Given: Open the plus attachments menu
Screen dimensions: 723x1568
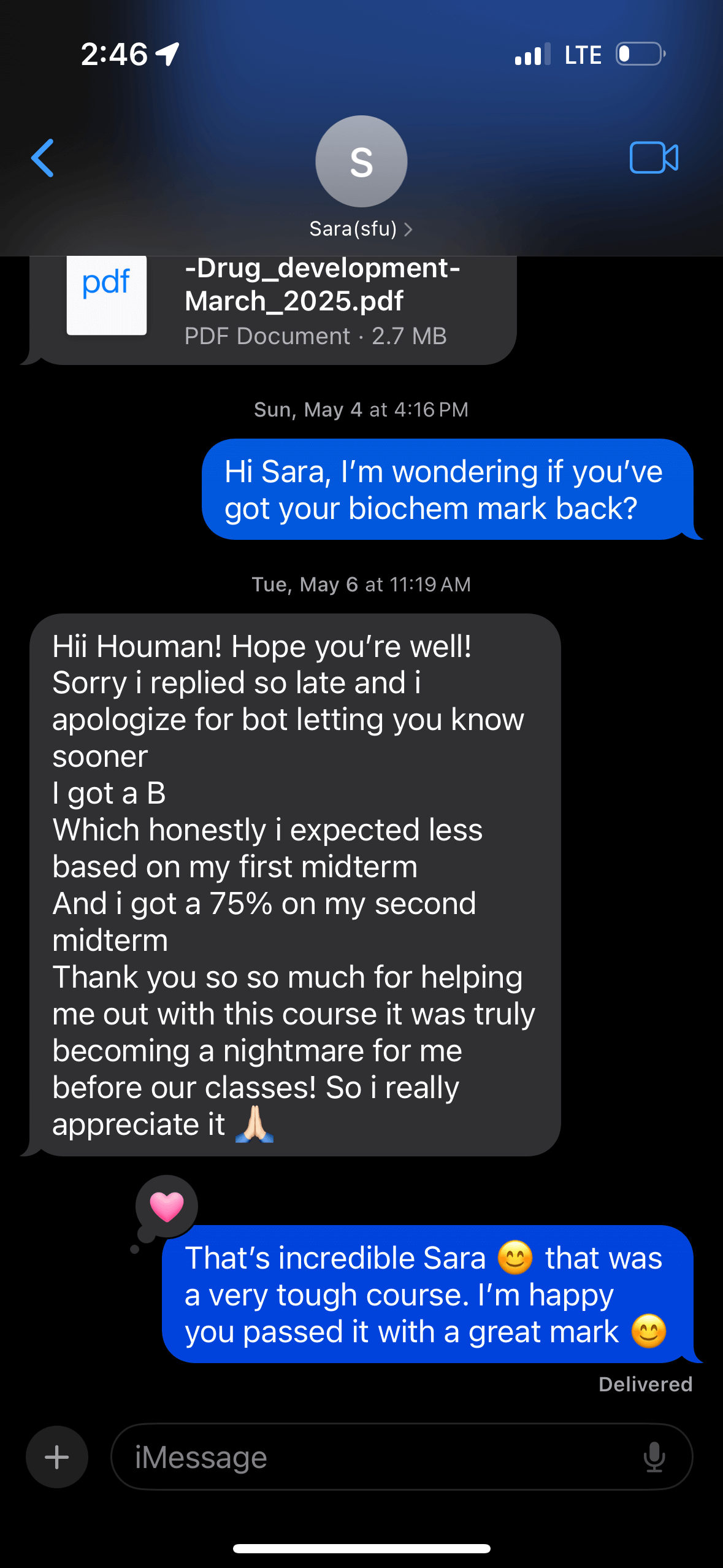Looking at the screenshot, I should click(57, 1457).
